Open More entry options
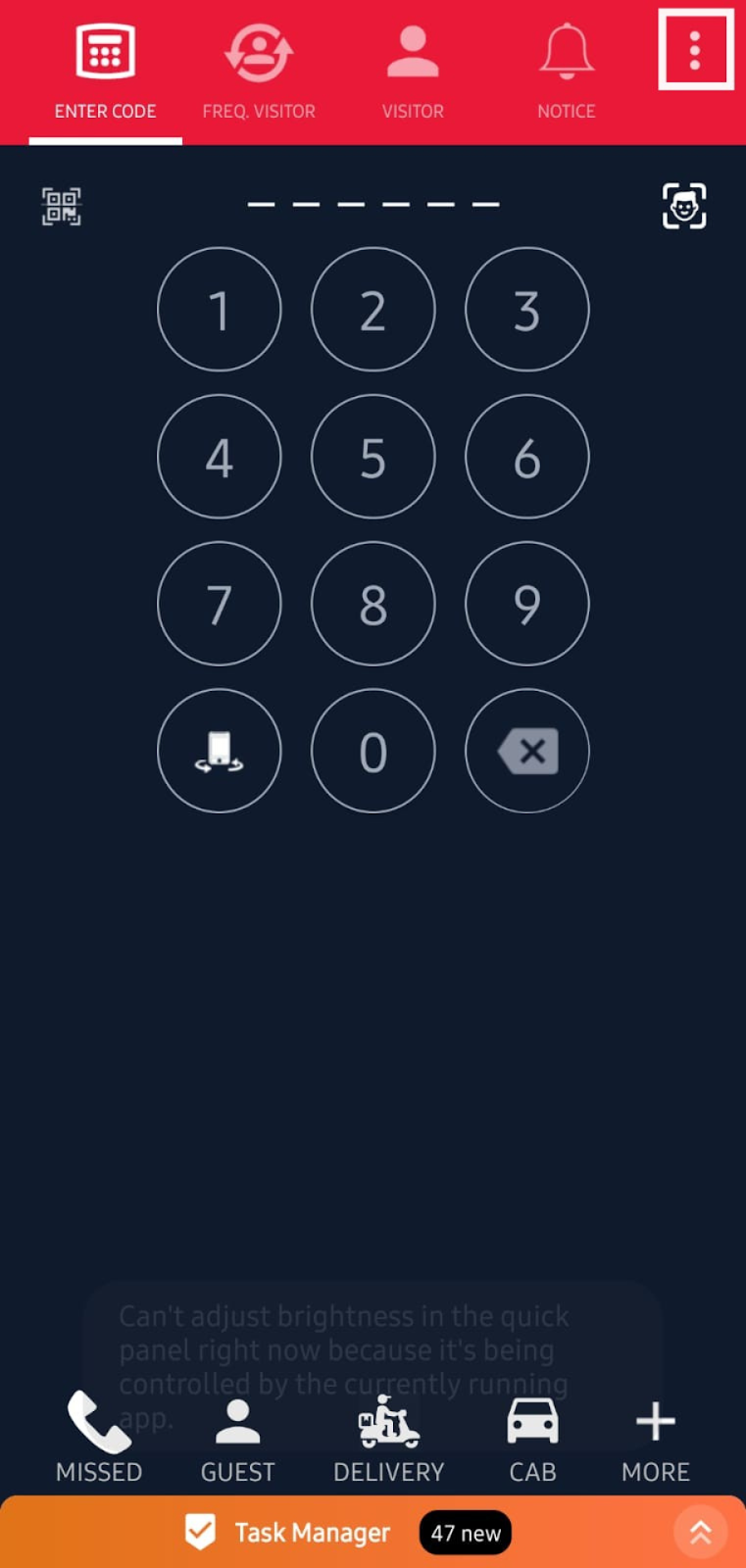 coord(656,1437)
